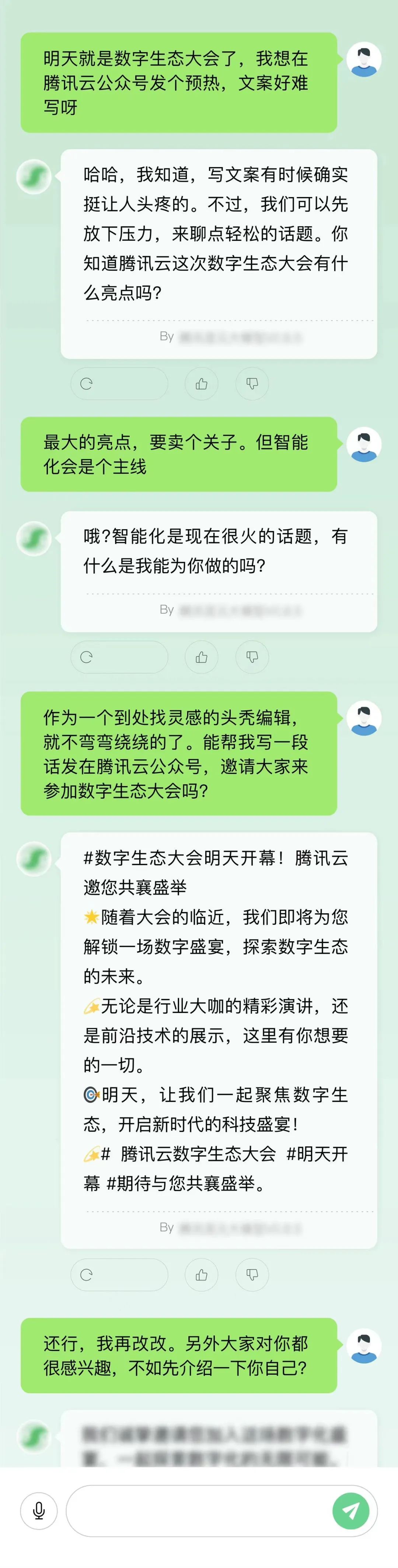
Task: Thumbs down the 智能化是现在很火的话题 reply
Action: click(x=252, y=657)
